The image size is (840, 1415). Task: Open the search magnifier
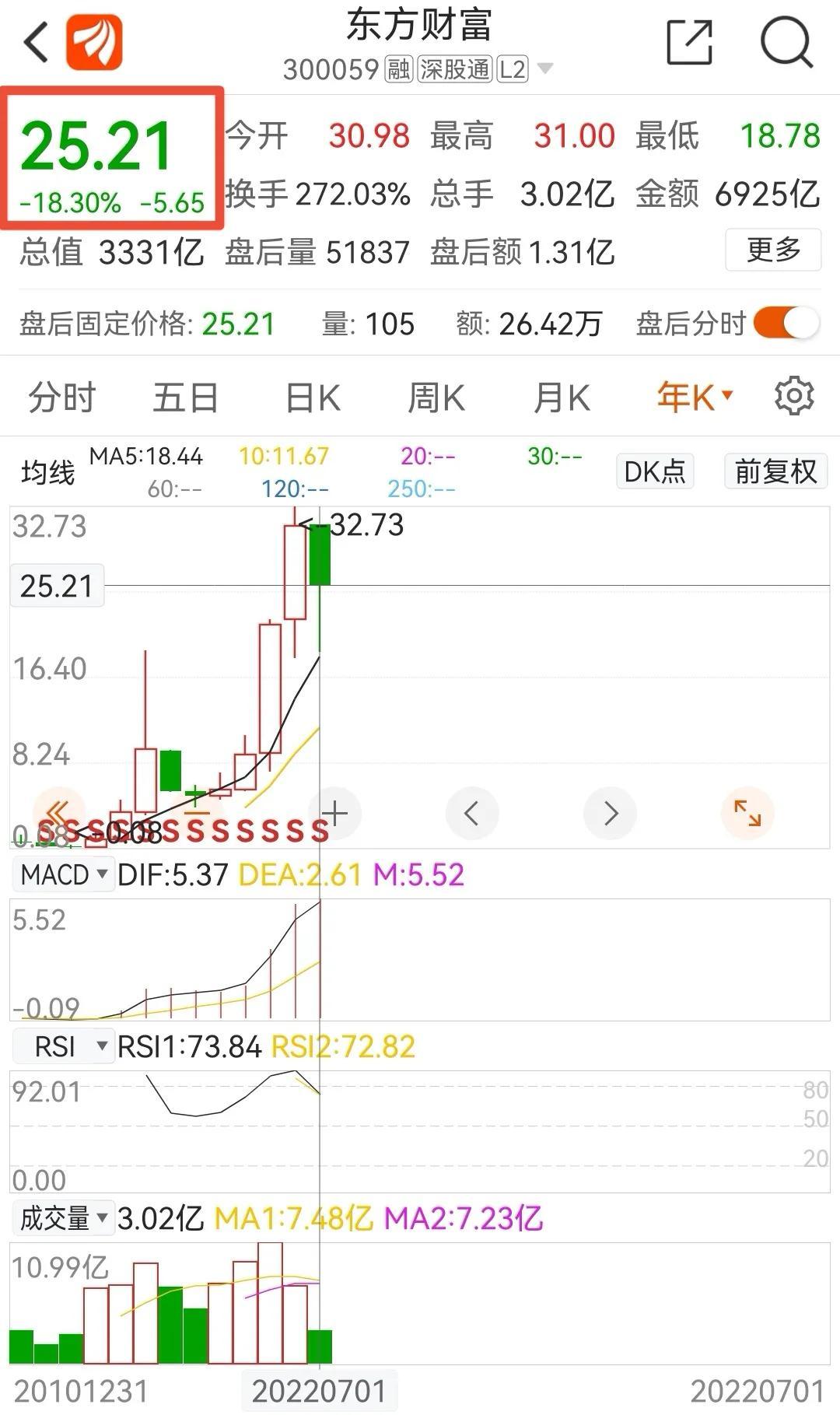[786, 42]
